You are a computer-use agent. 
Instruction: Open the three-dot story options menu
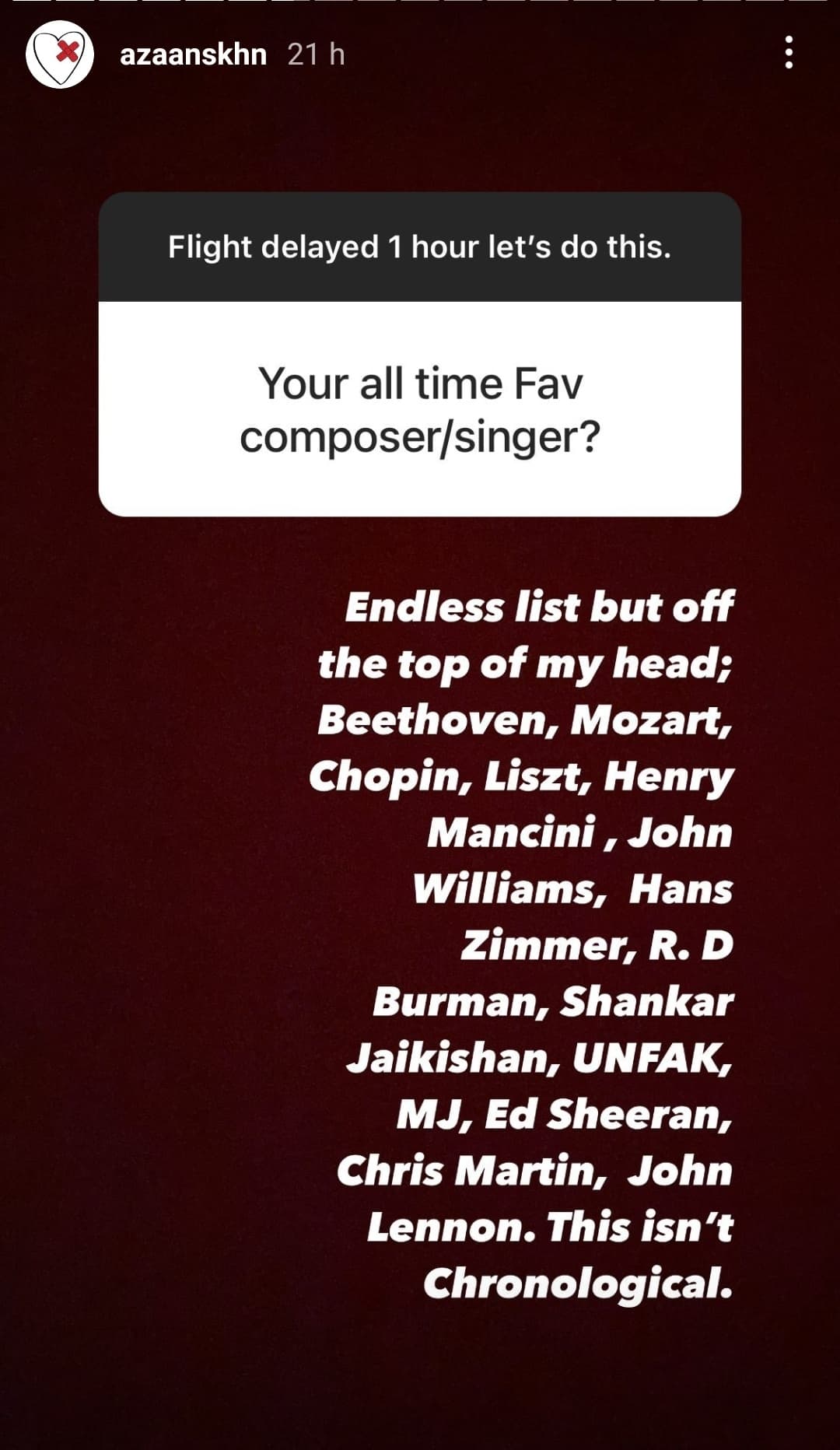tap(789, 53)
